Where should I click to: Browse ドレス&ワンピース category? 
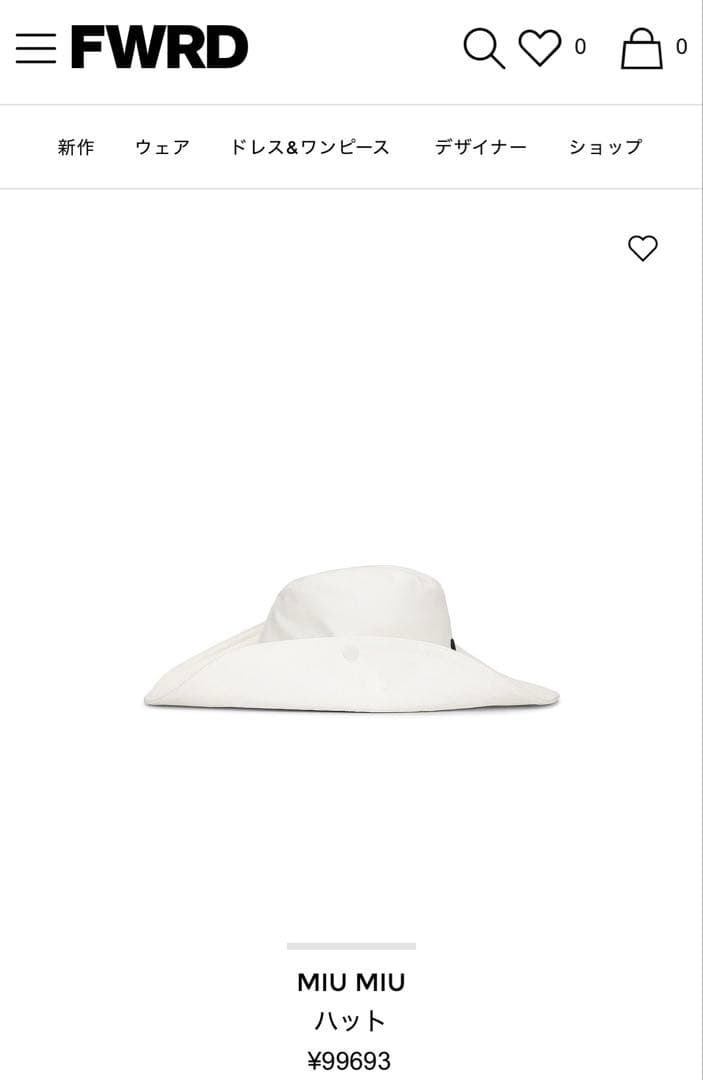[x=310, y=147]
